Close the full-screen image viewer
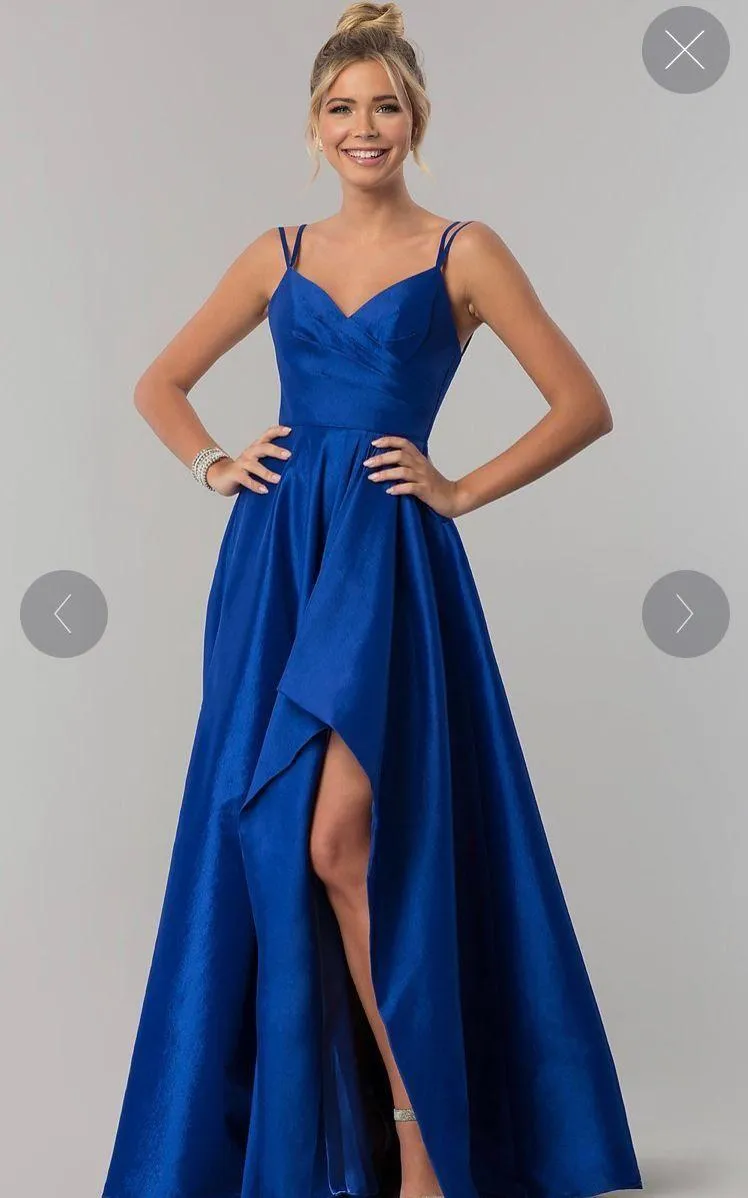 pyautogui.click(x=685, y=50)
